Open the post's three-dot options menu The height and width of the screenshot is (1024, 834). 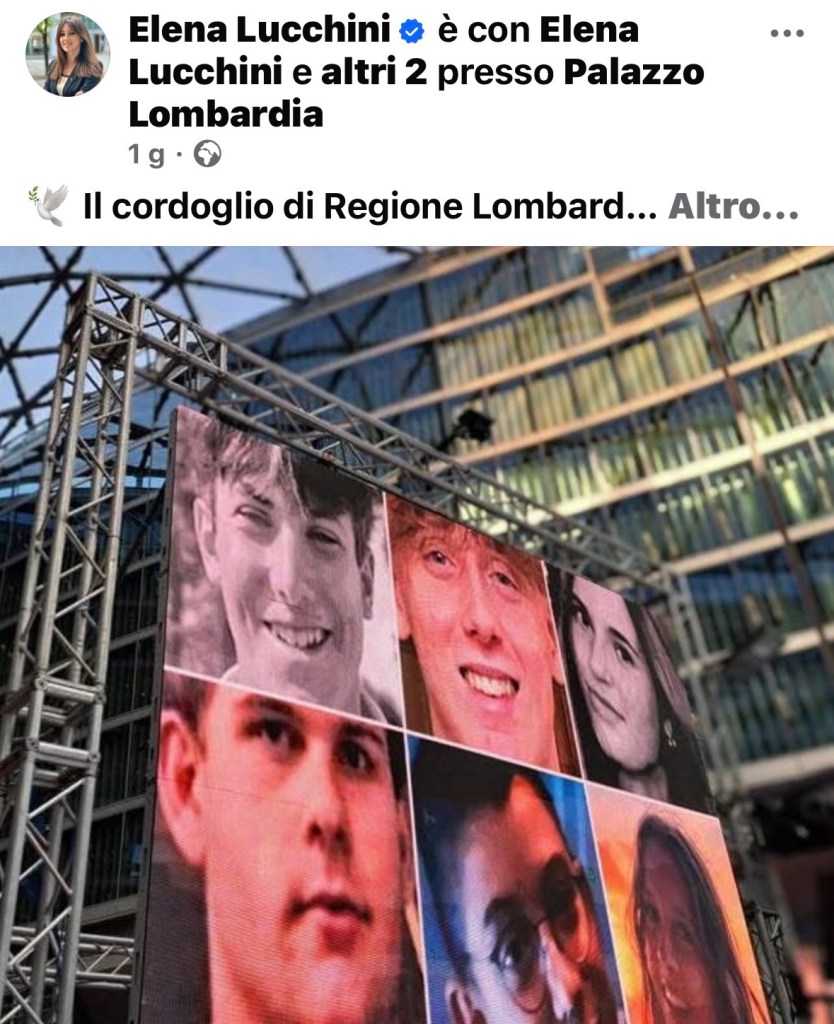(x=787, y=33)
